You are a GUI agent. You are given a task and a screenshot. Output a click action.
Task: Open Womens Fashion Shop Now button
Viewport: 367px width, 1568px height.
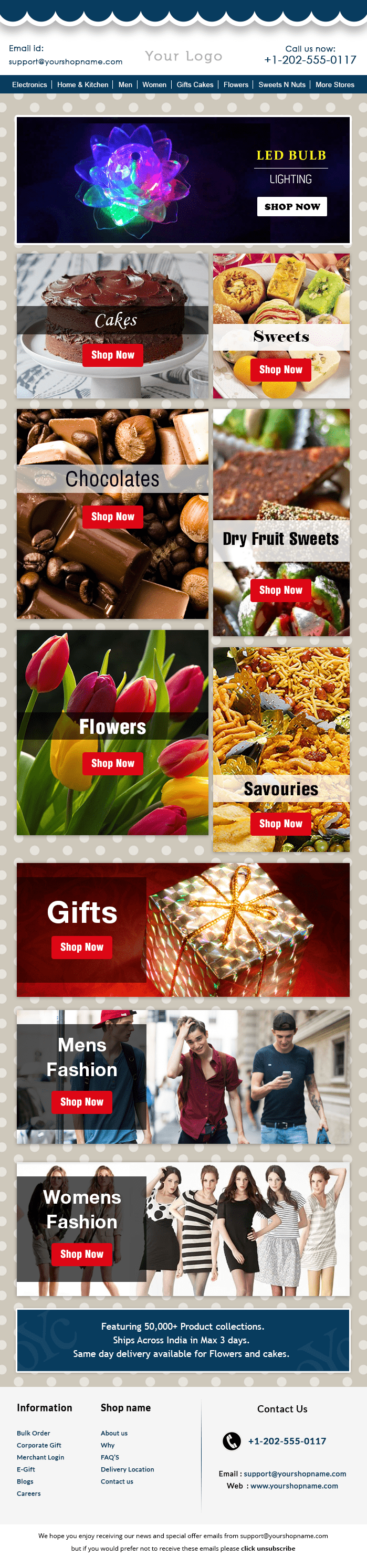tap(81, 1254)
